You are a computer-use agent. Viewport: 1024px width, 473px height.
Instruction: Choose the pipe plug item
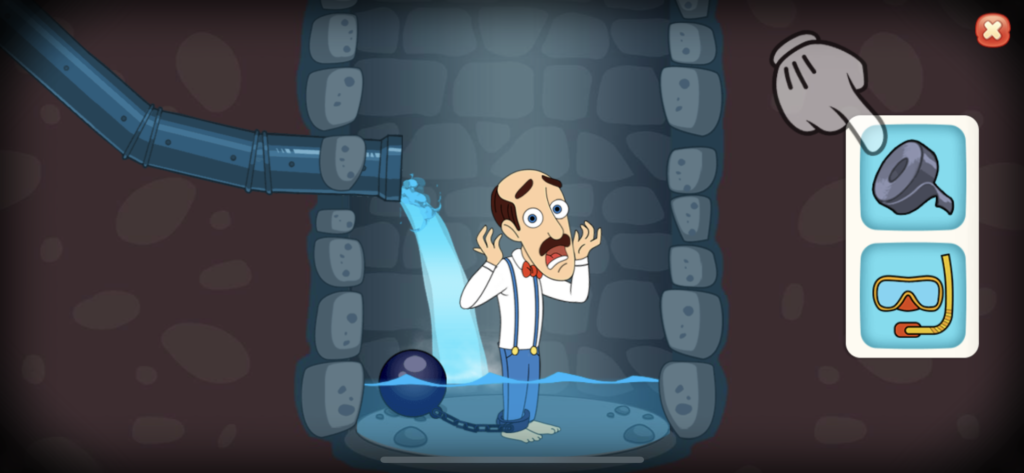point(912,178)
